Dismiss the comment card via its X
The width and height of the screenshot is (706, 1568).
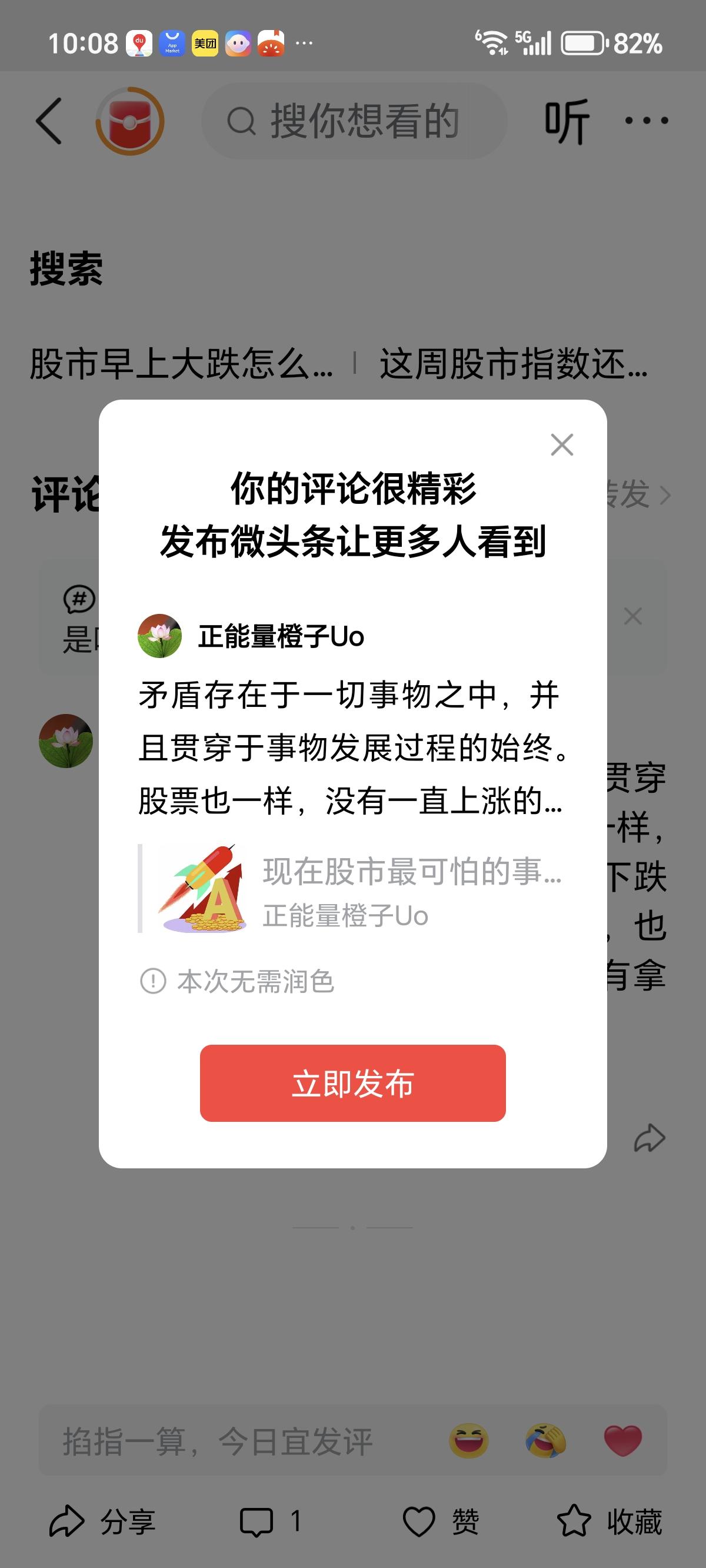pos(633,617)
